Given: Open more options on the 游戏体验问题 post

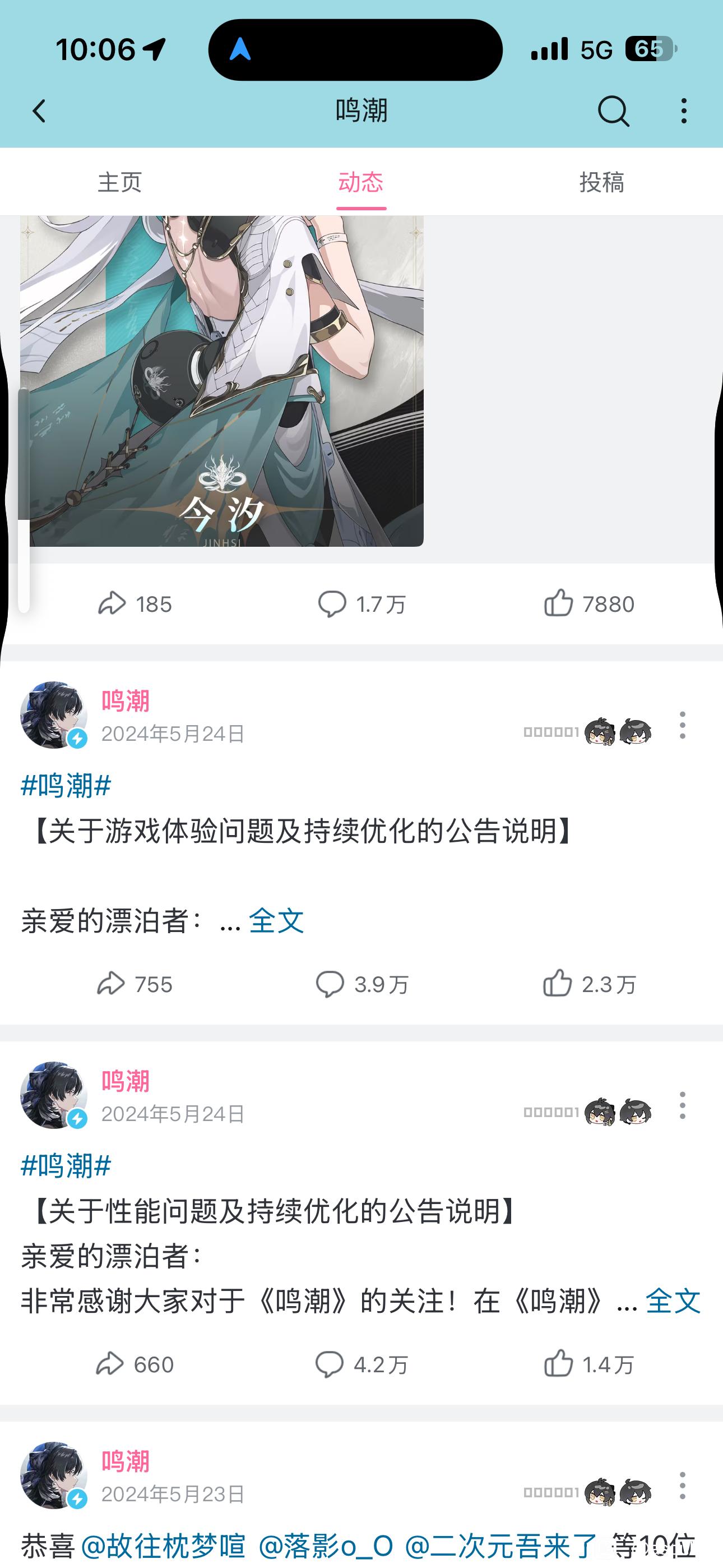Looking at the screenshot, I should pos(682,725).
